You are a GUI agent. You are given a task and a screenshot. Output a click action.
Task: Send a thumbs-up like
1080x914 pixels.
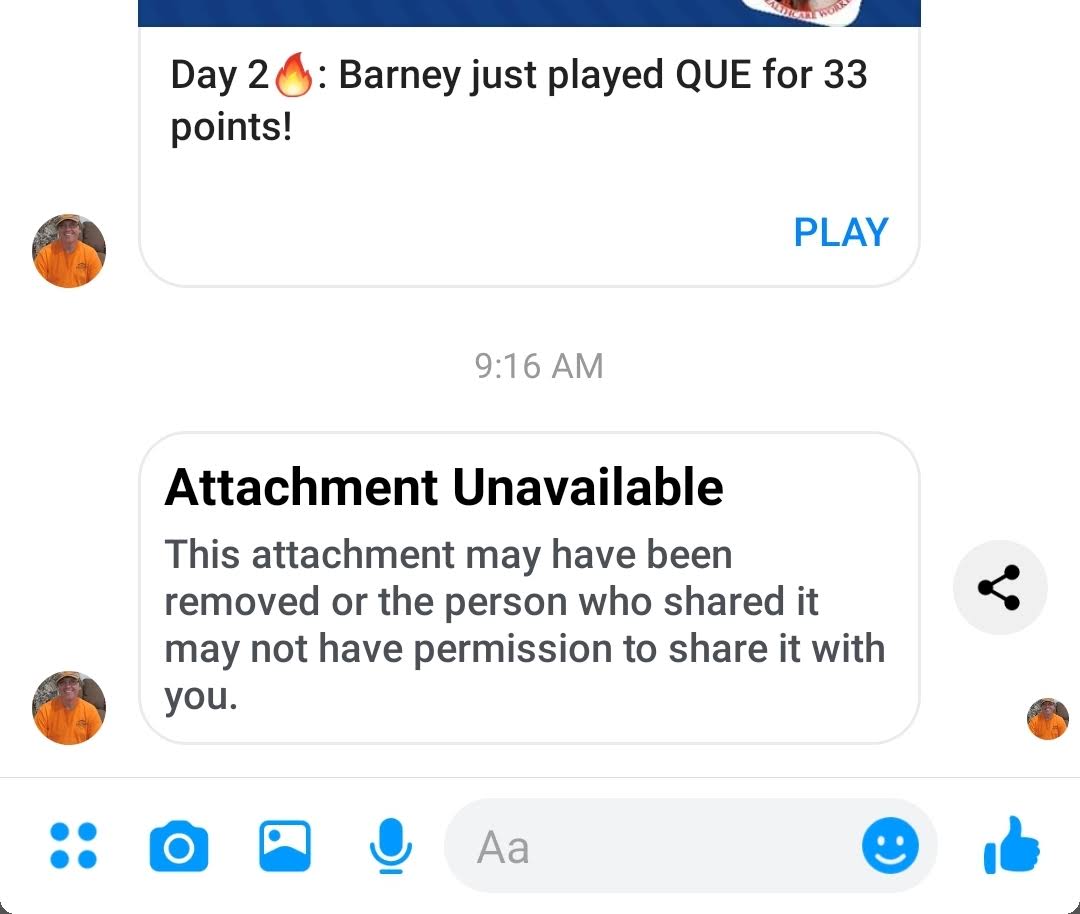tap(1012, 846)
